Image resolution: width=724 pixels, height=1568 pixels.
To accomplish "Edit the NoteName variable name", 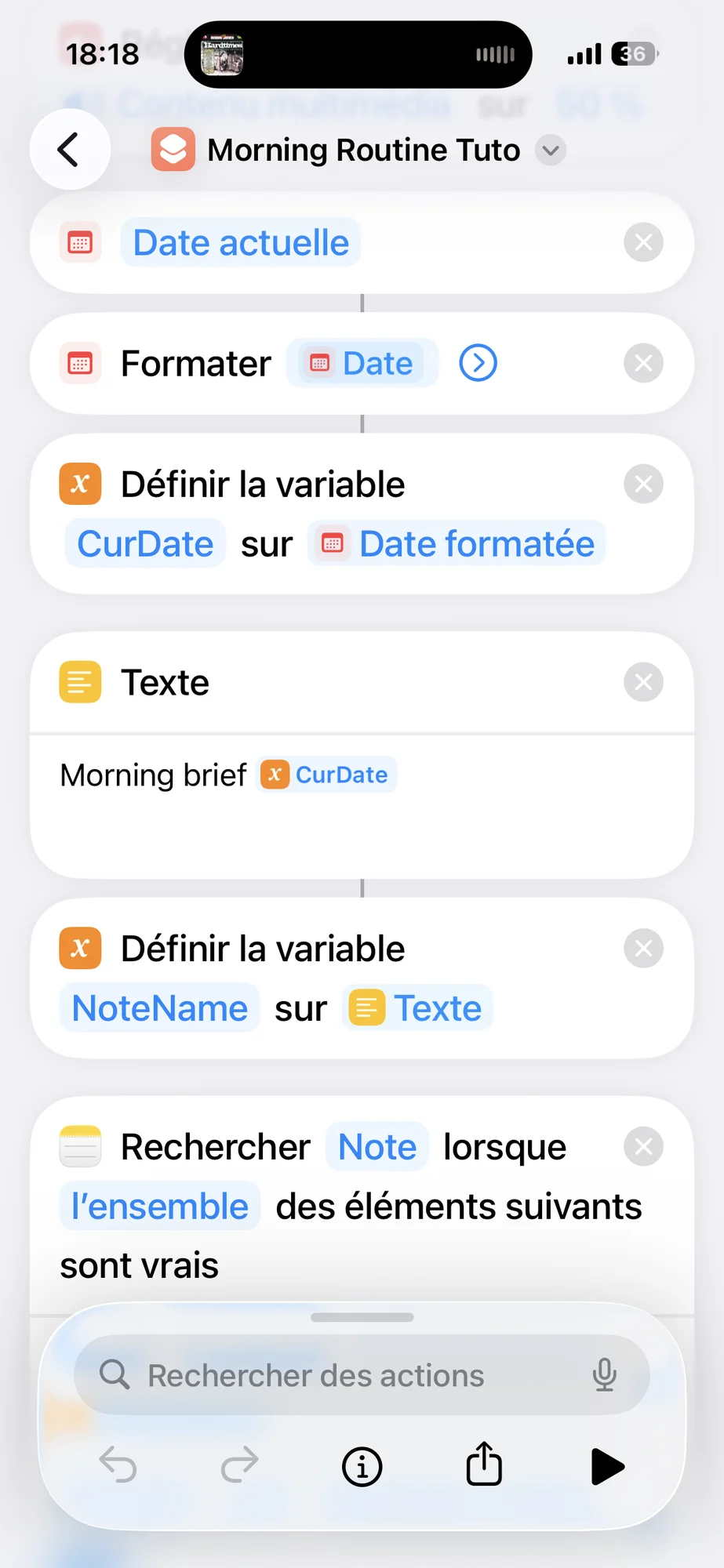I will point(160,1008).
